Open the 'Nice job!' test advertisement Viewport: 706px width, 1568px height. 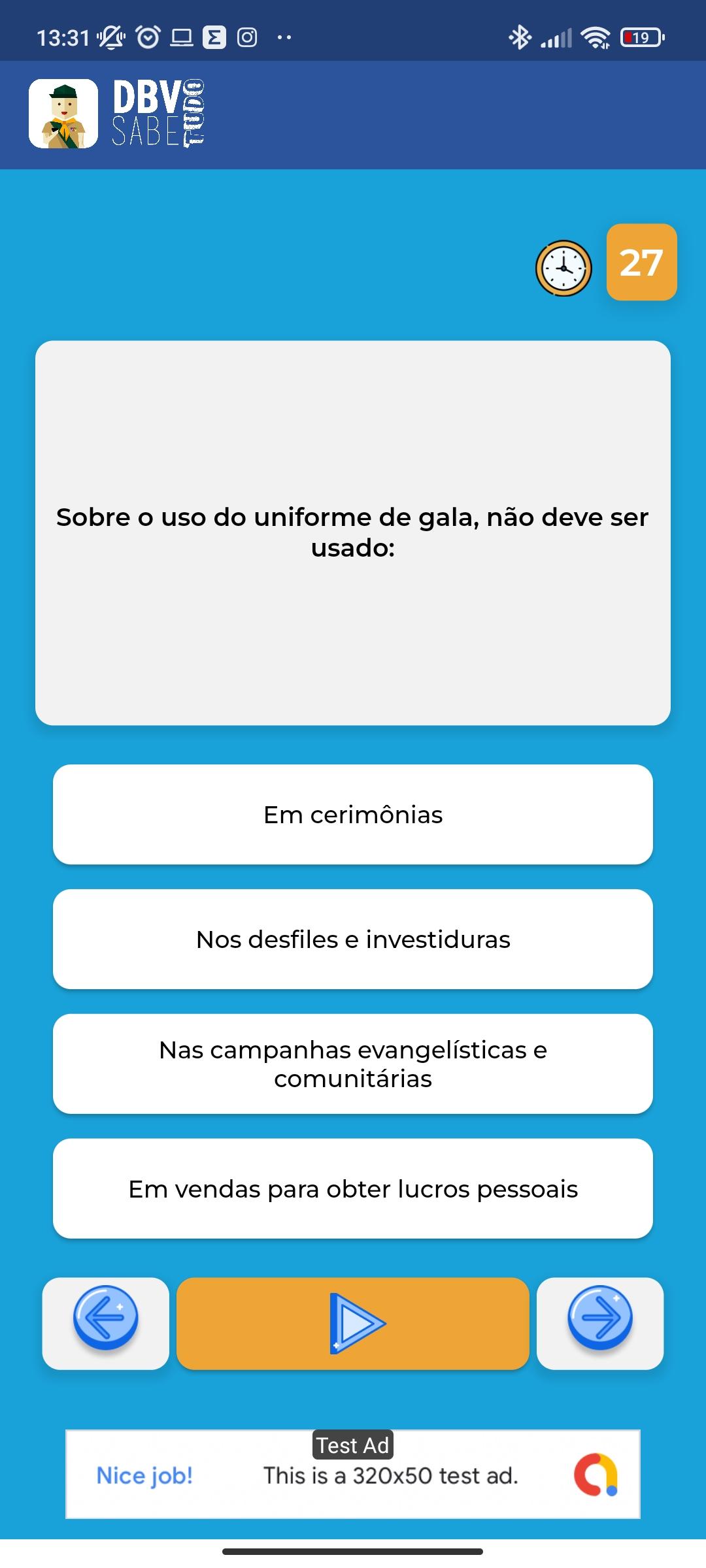(144, 1477)
